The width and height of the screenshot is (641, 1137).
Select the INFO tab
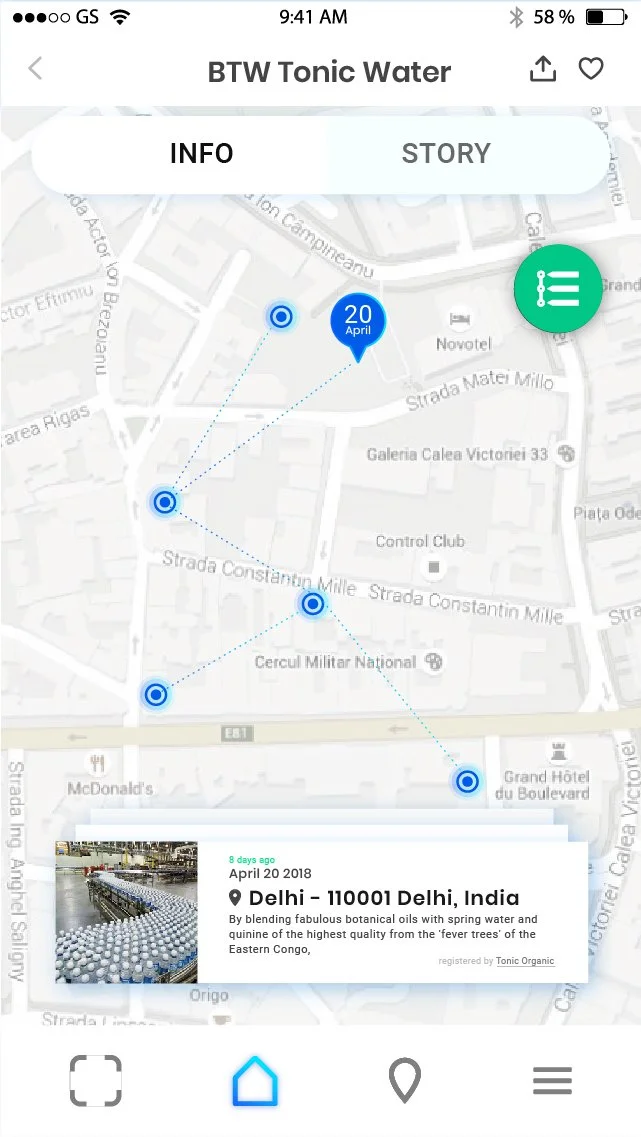coord(201,153)
